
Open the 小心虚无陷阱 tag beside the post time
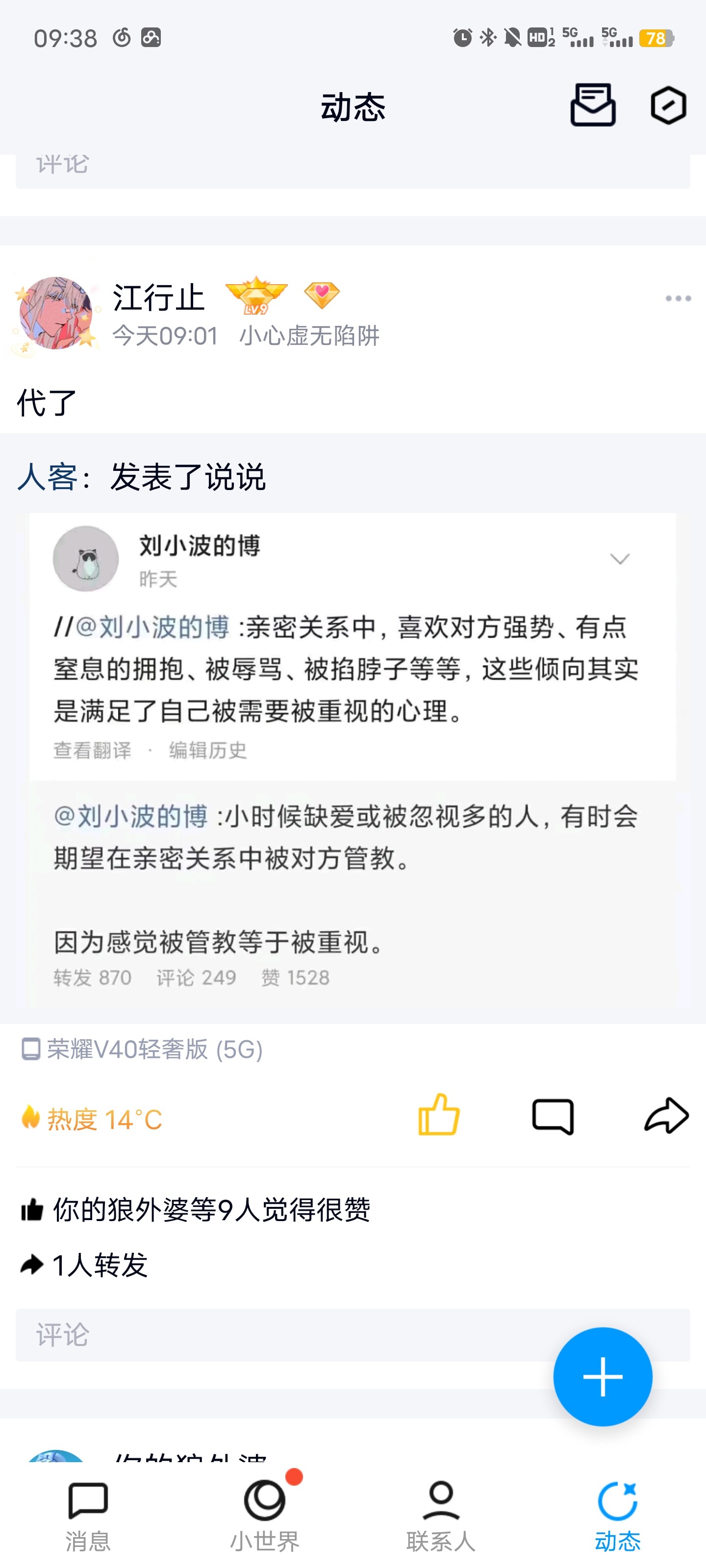click(309, 335)
